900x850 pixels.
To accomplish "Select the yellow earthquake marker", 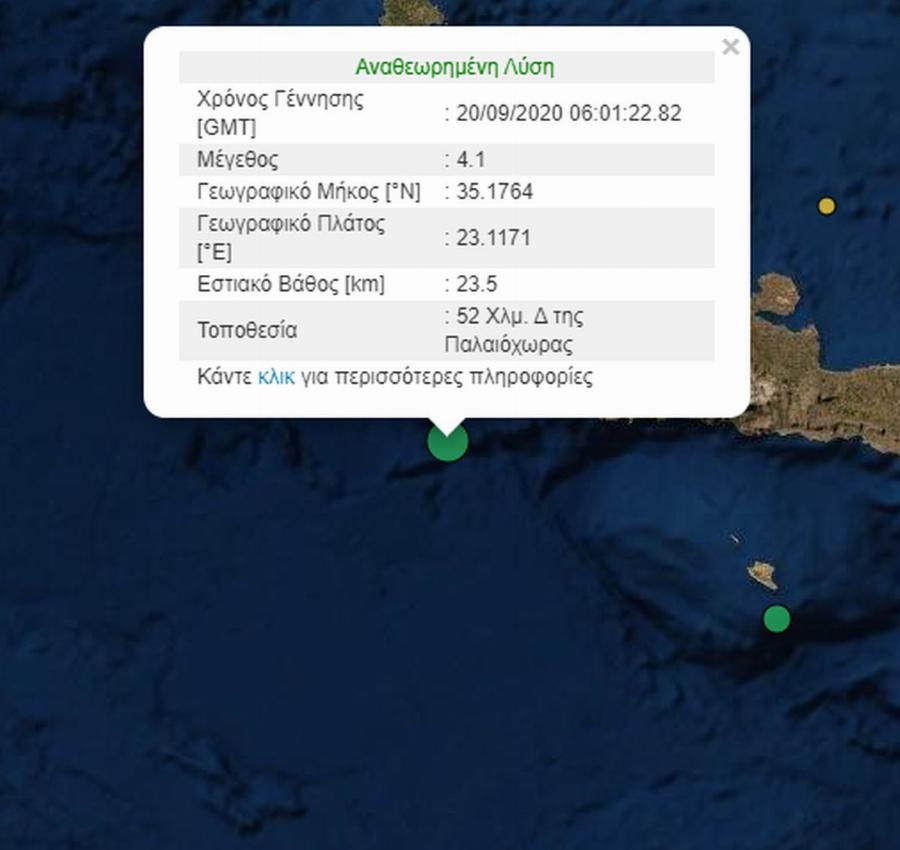I will (826, 206).
